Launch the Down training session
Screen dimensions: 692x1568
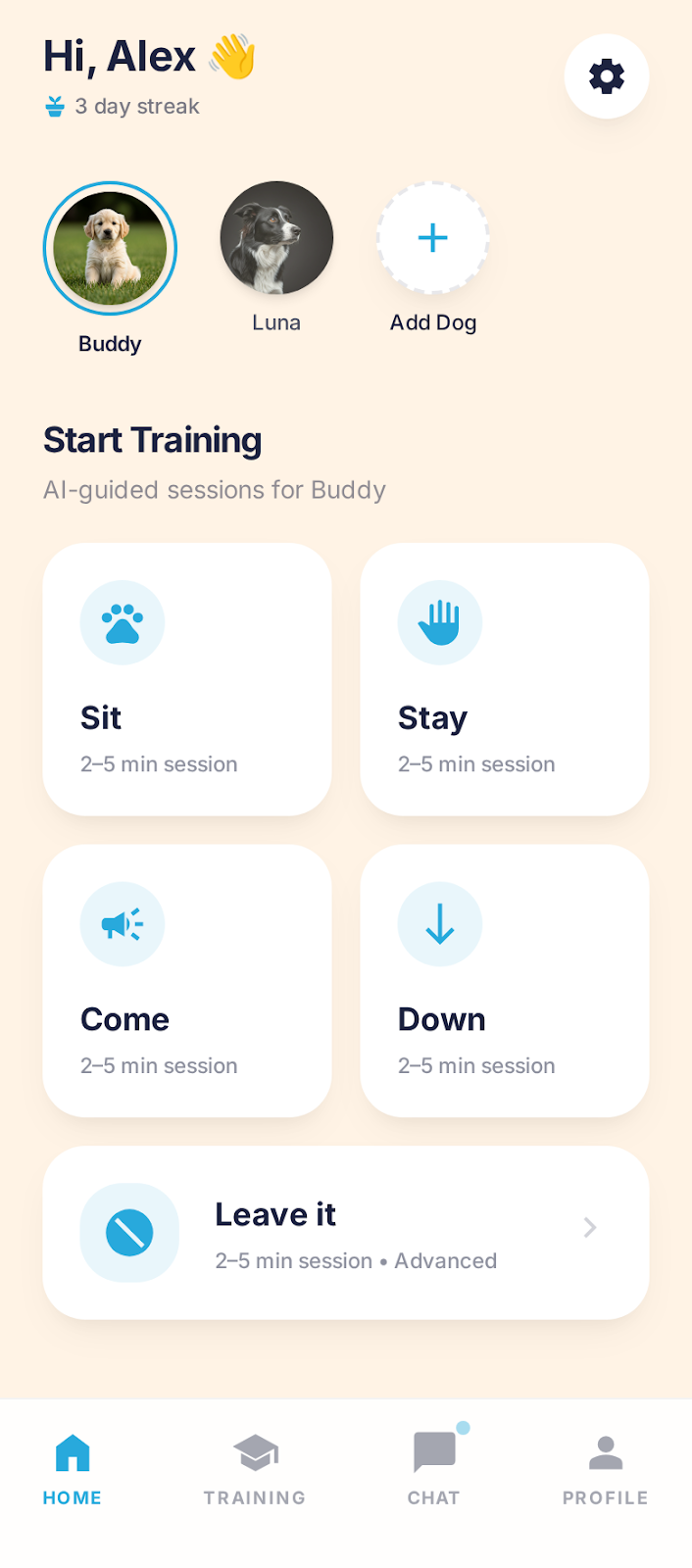(504, 980)
